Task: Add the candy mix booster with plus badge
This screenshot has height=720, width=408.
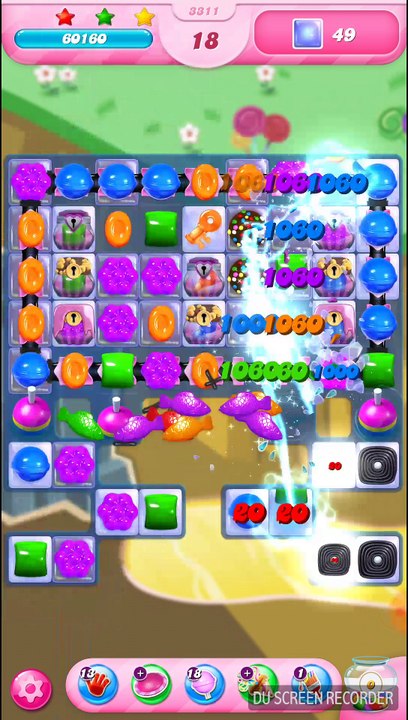Action: tap(257, 685)
